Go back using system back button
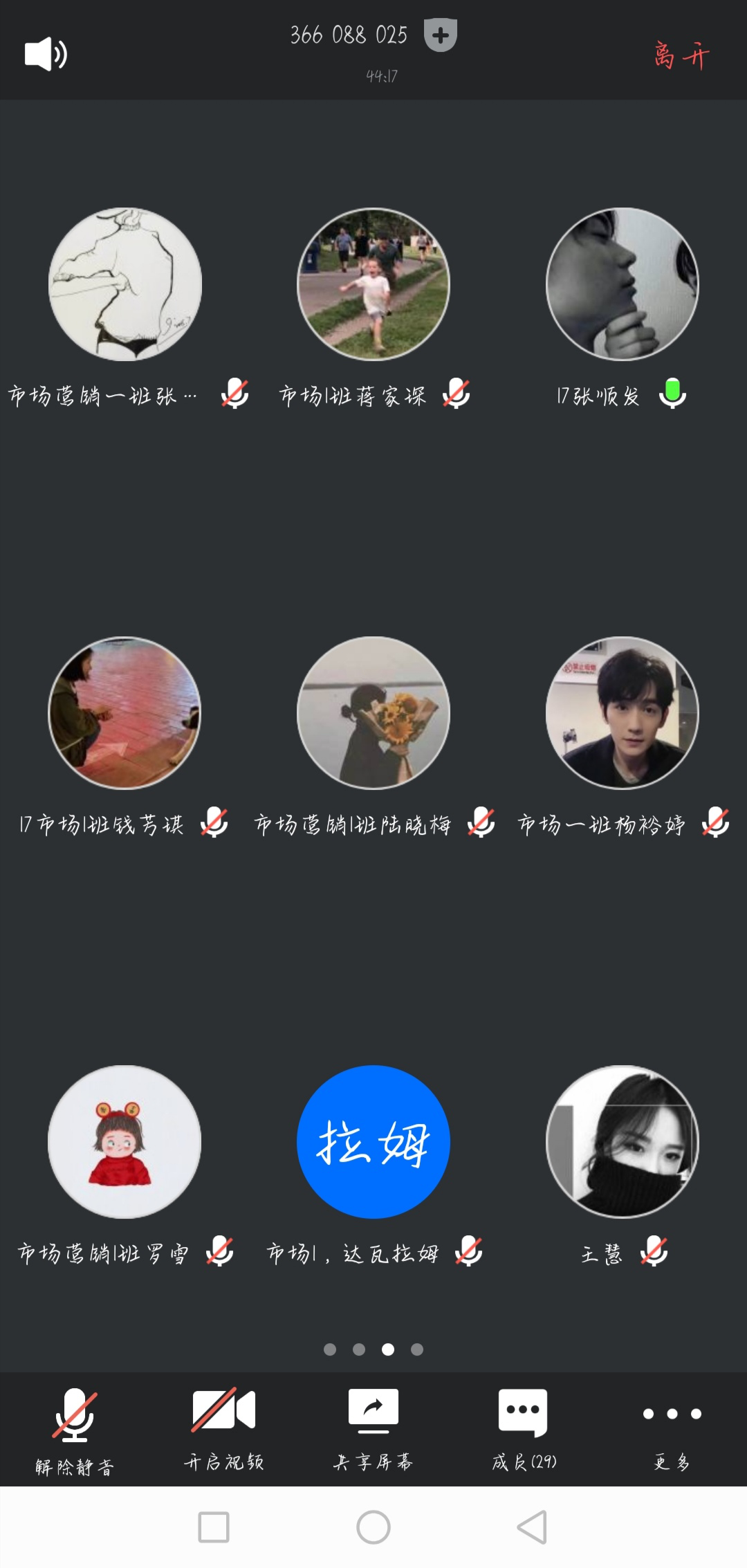The image size is (747, 1568). click(532, 1527)
